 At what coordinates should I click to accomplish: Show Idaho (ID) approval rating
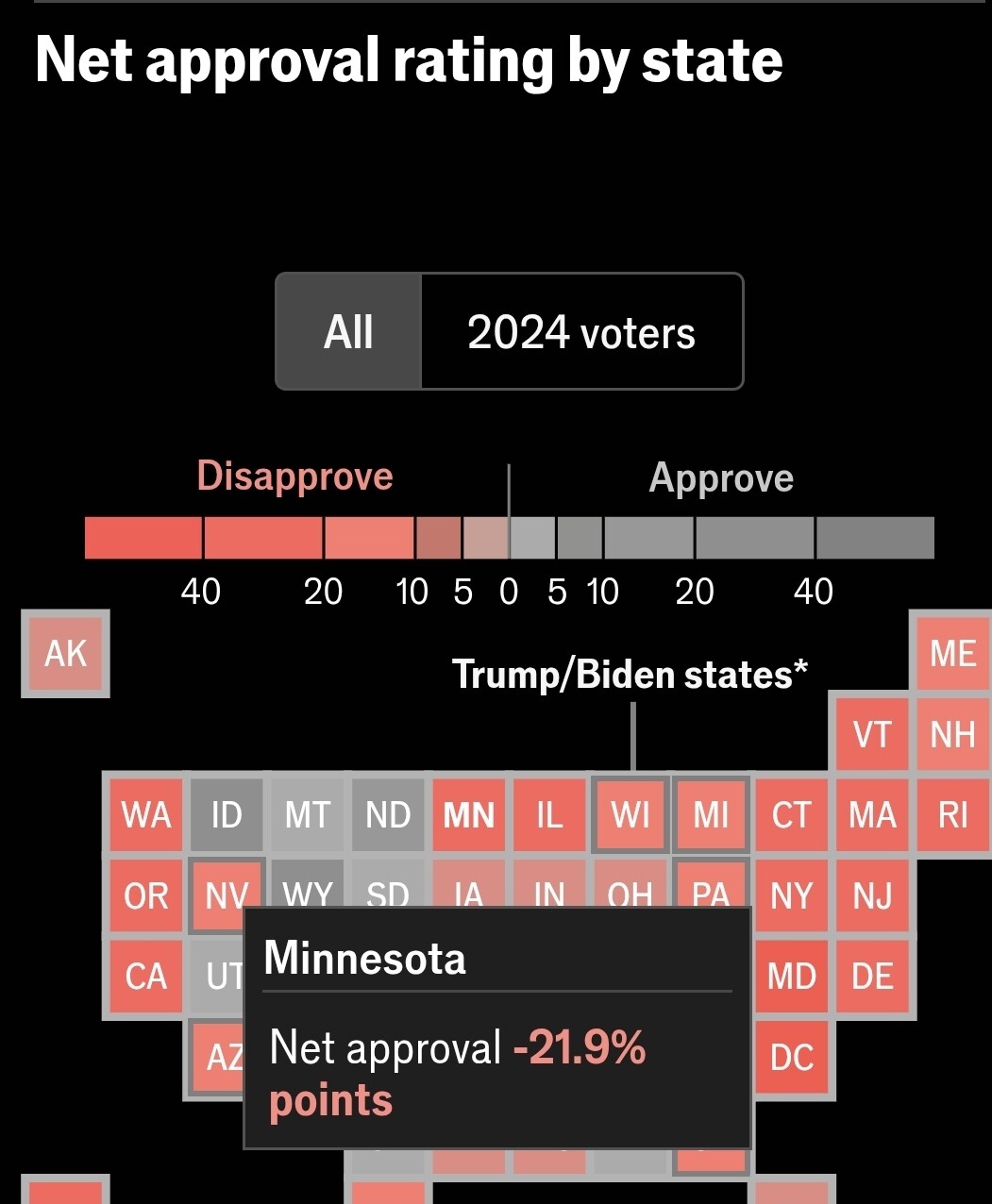(227, 814)
